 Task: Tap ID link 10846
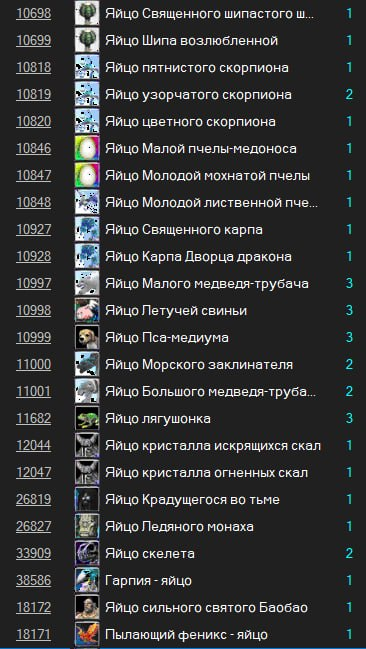pyautogui.click(x=34, y=149)
